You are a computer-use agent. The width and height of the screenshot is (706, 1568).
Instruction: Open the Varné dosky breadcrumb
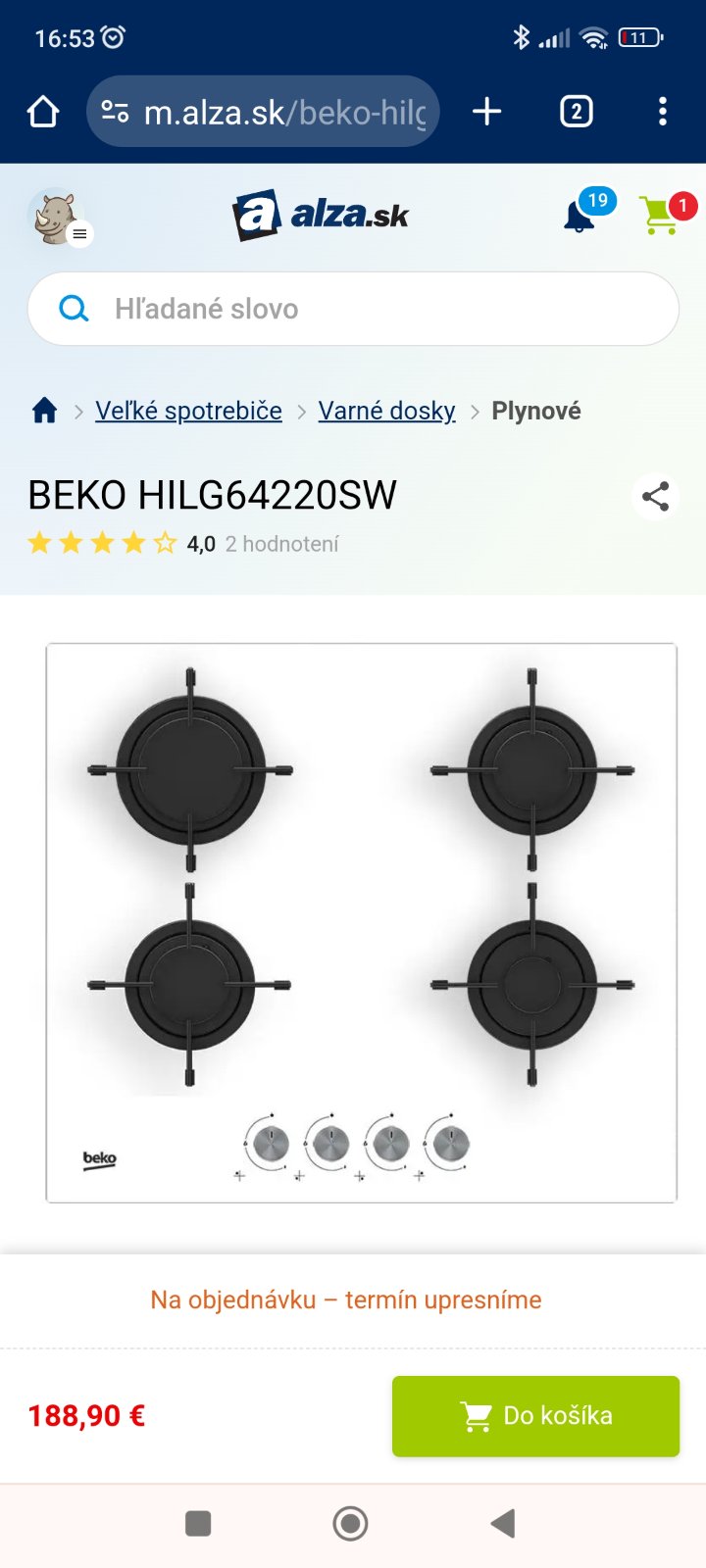tap(386, 410)
